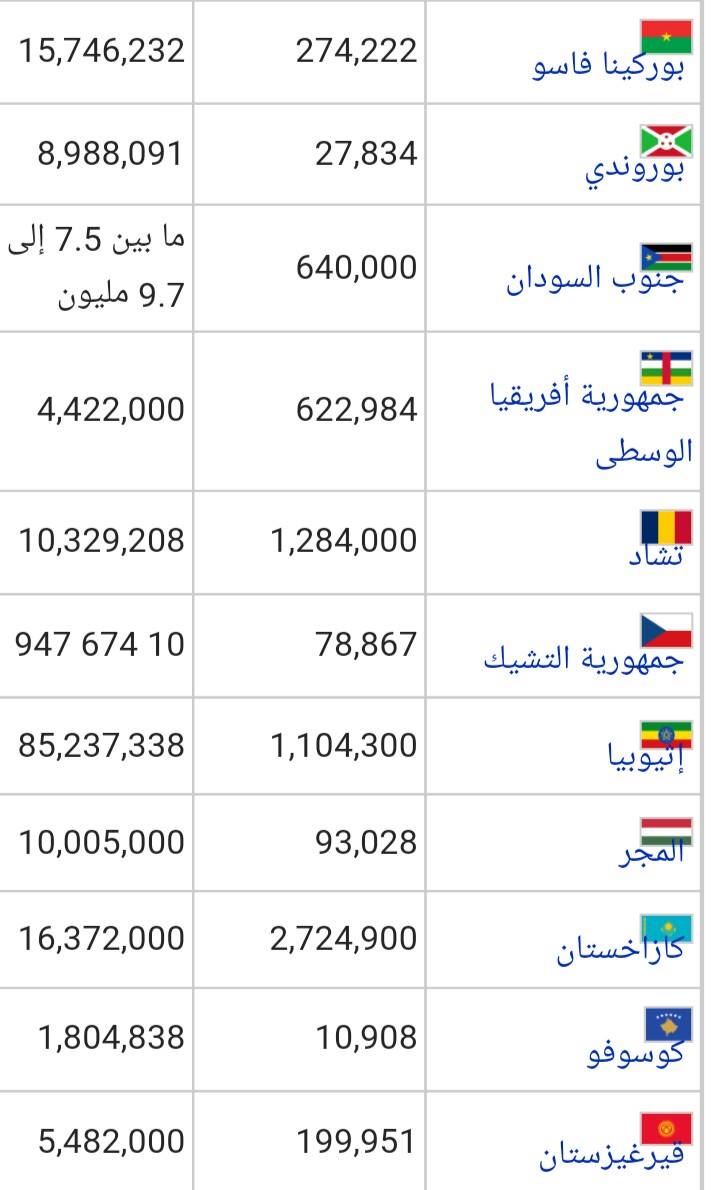Open the المجر link

tap(651, 853)
